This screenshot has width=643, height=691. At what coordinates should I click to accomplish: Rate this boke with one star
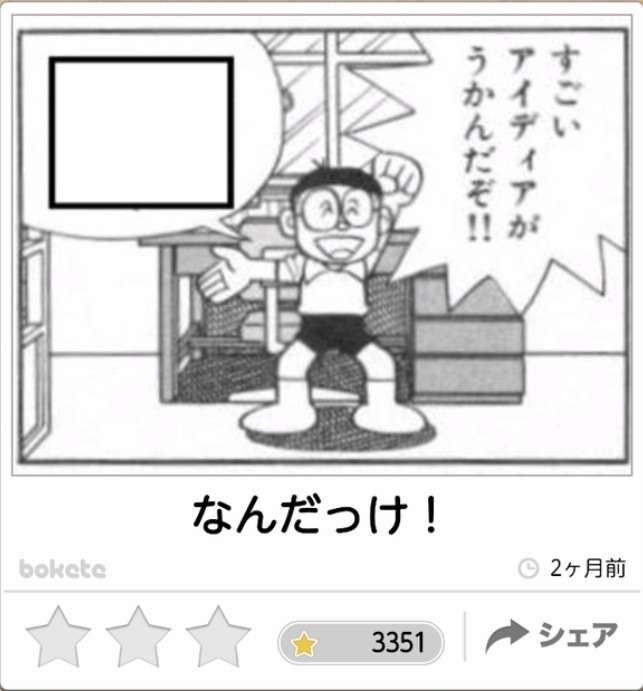coord(58,638)
